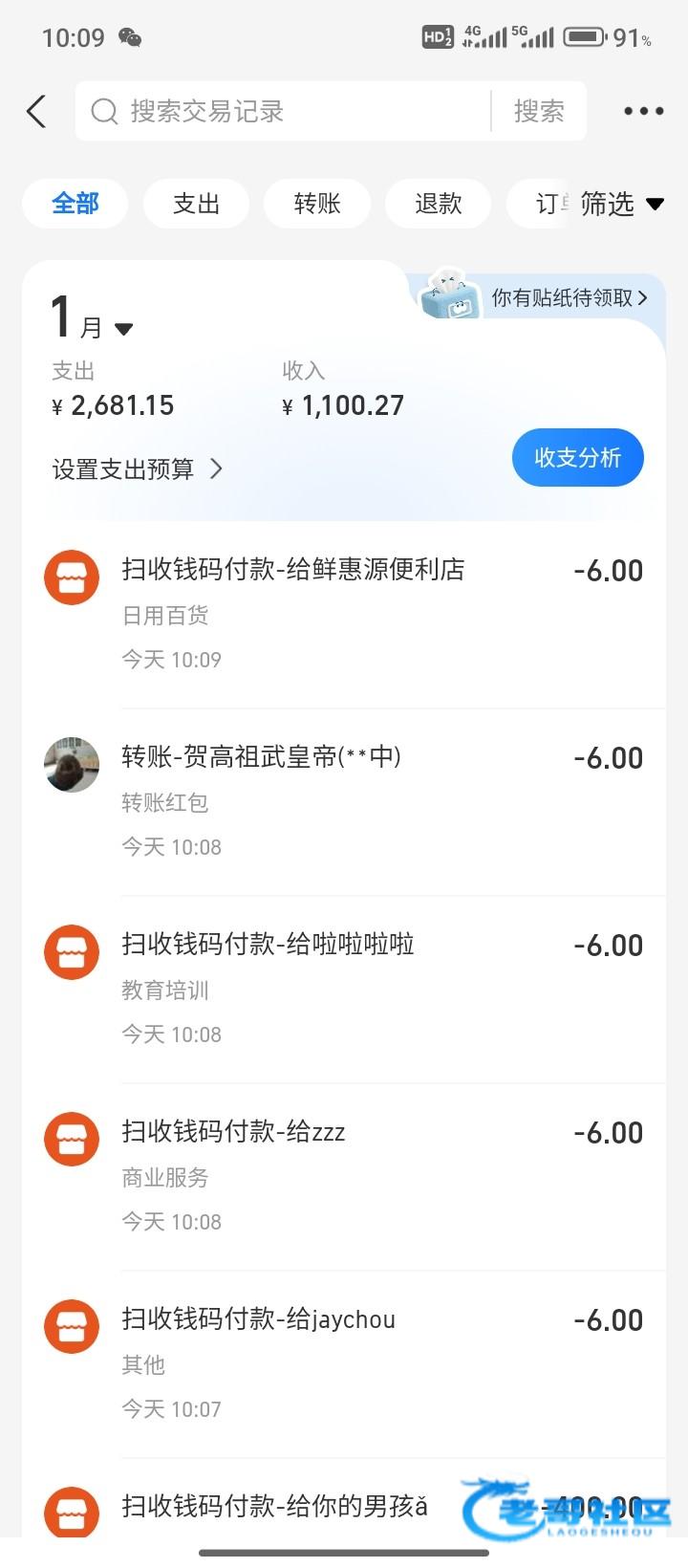Switch to the 退款 filter
This screenshot has height=1568, width=688.
[438, 204]
